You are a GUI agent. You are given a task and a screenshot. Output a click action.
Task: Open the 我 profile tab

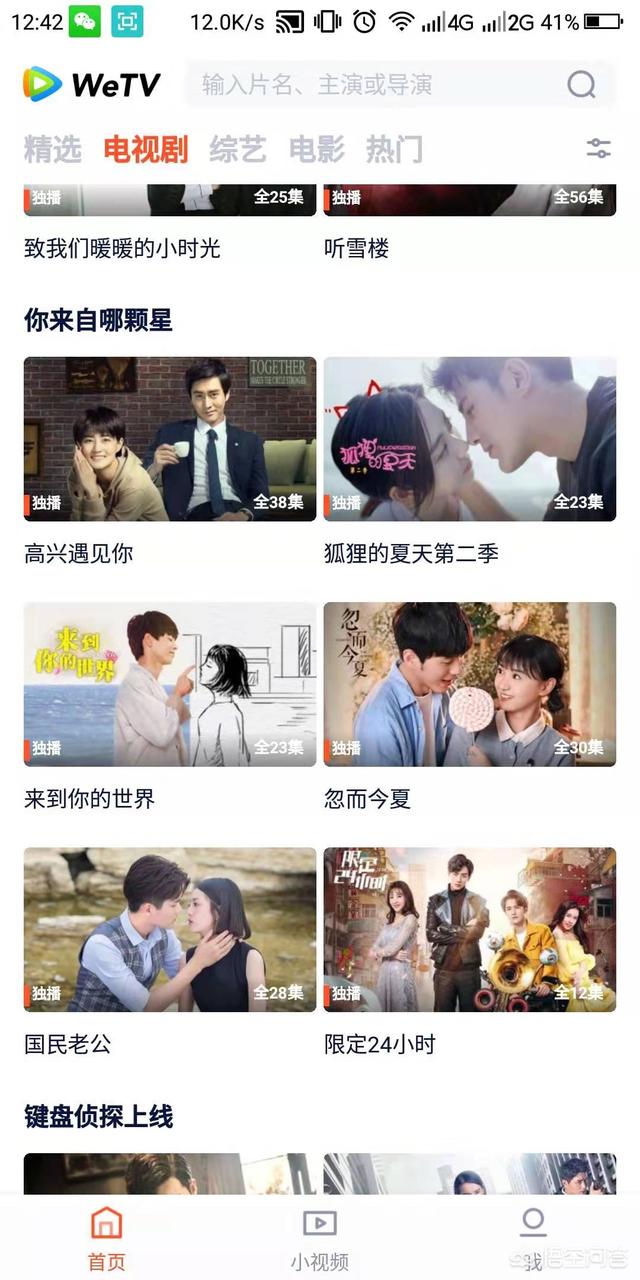point(533,1238)
